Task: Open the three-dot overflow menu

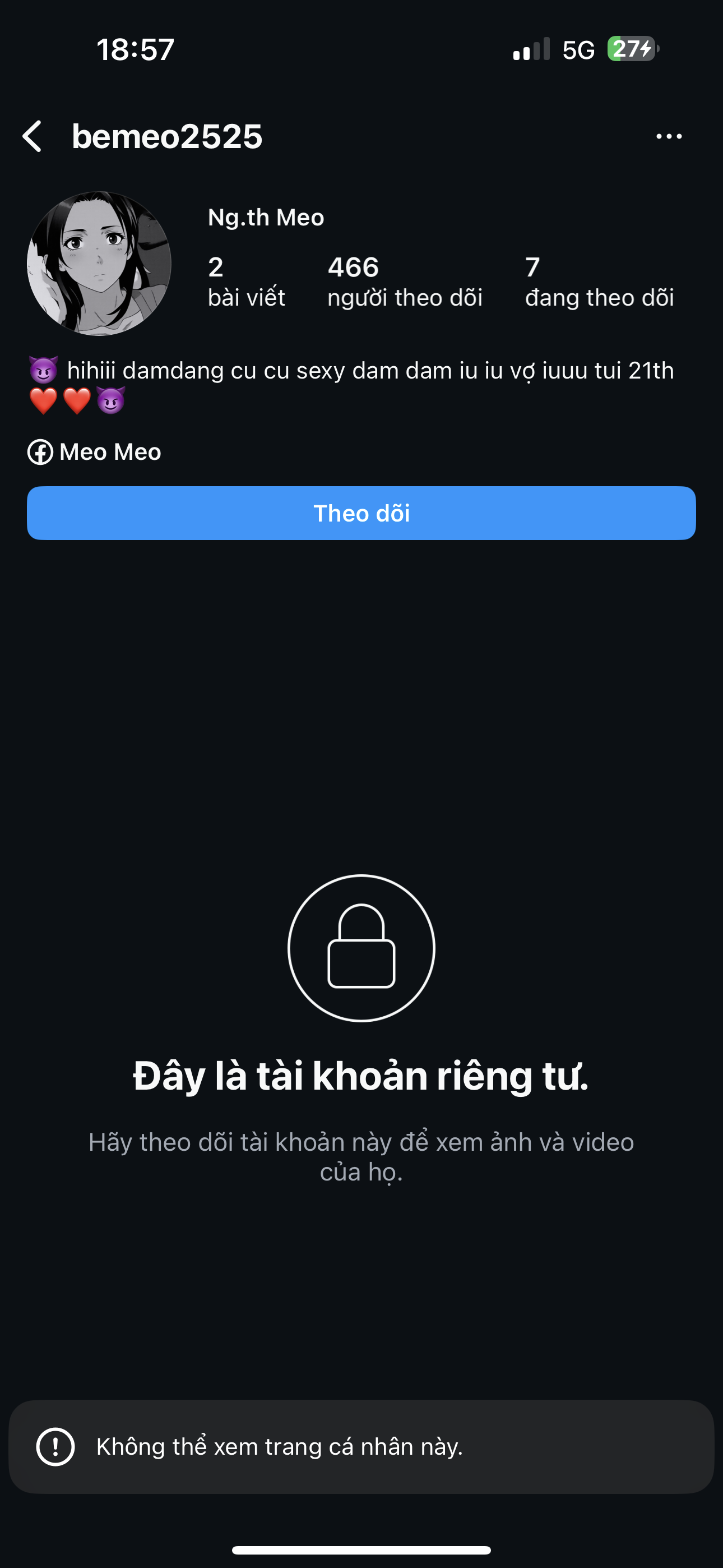Action: (x=669, y=137)
